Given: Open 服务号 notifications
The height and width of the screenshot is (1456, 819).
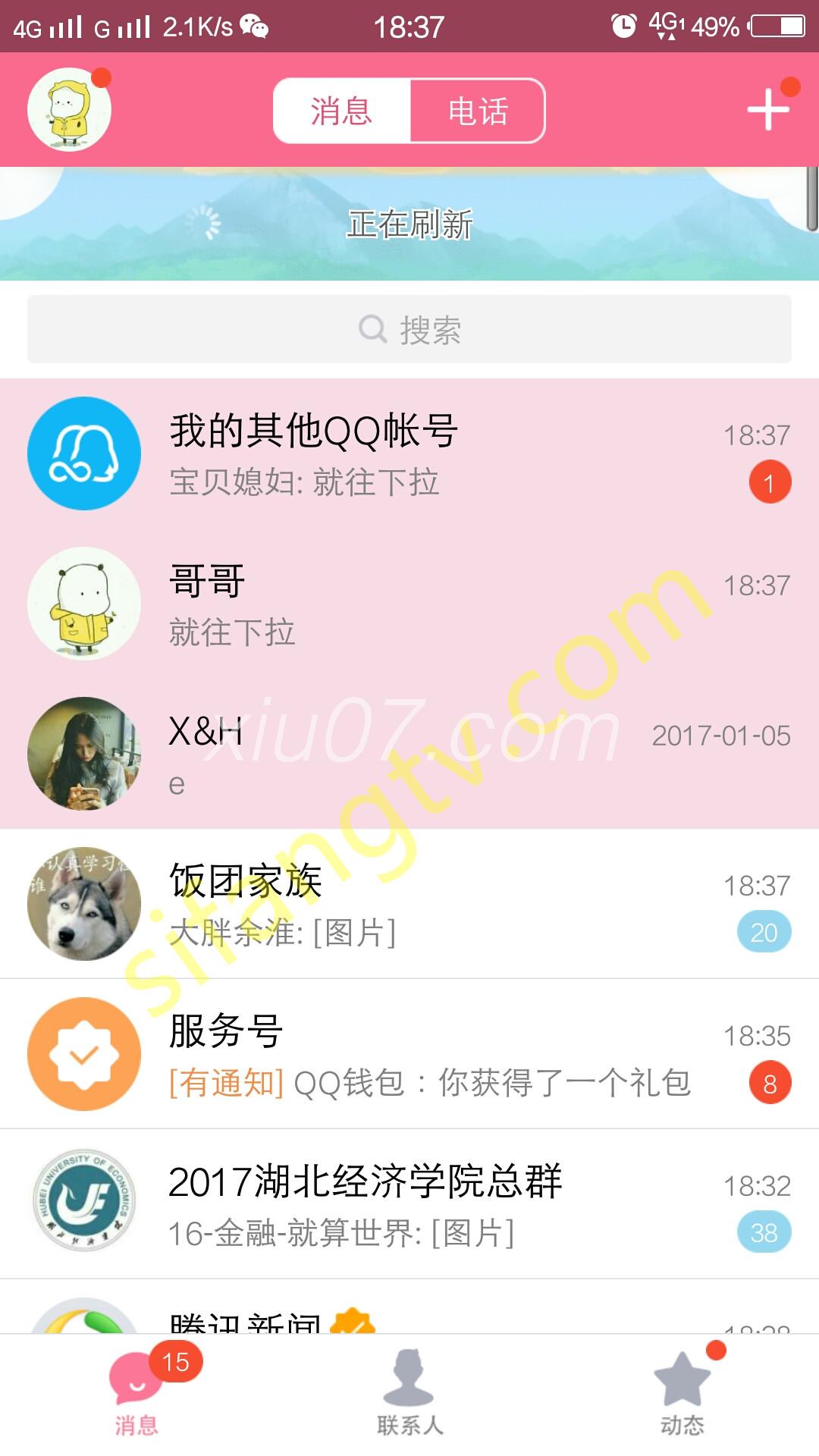Looking at the screenshot, I should [409, 1054].
